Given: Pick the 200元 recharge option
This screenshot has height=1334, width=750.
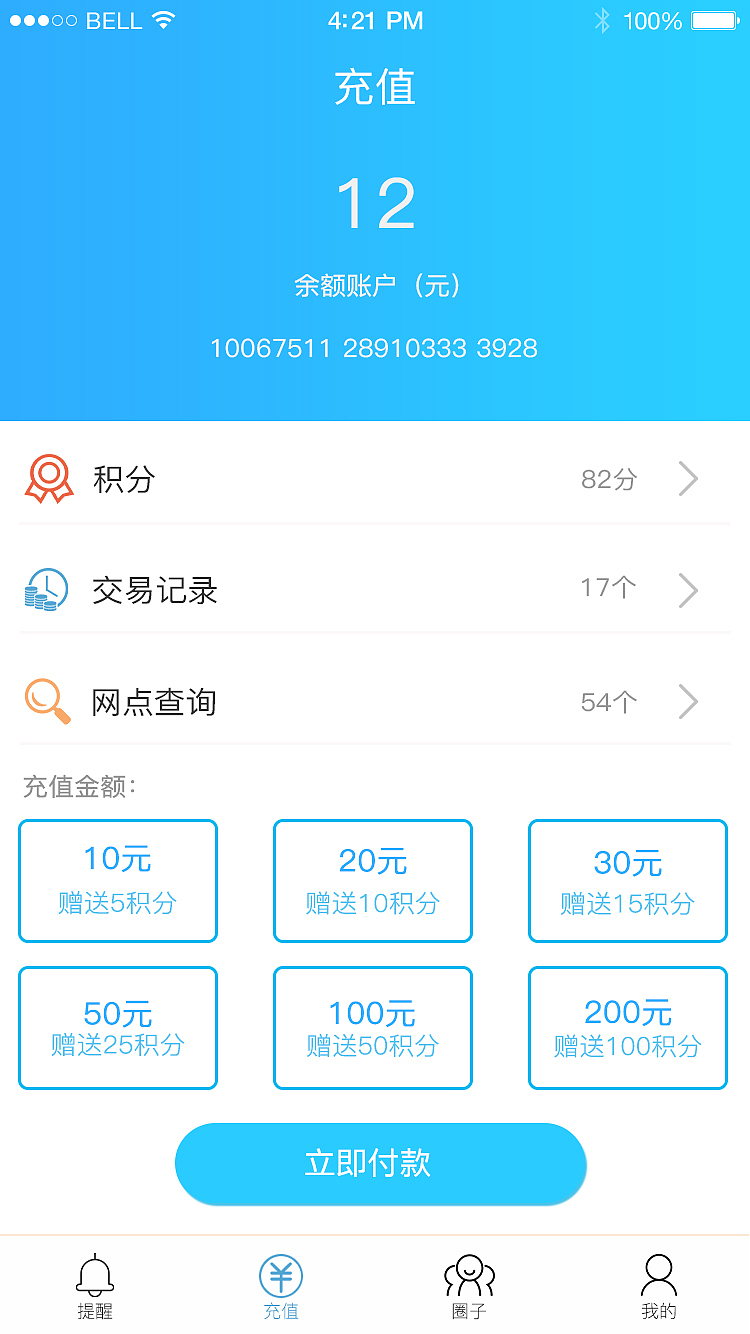Looking at the screenshot, I should click(x=627, y=1027).
